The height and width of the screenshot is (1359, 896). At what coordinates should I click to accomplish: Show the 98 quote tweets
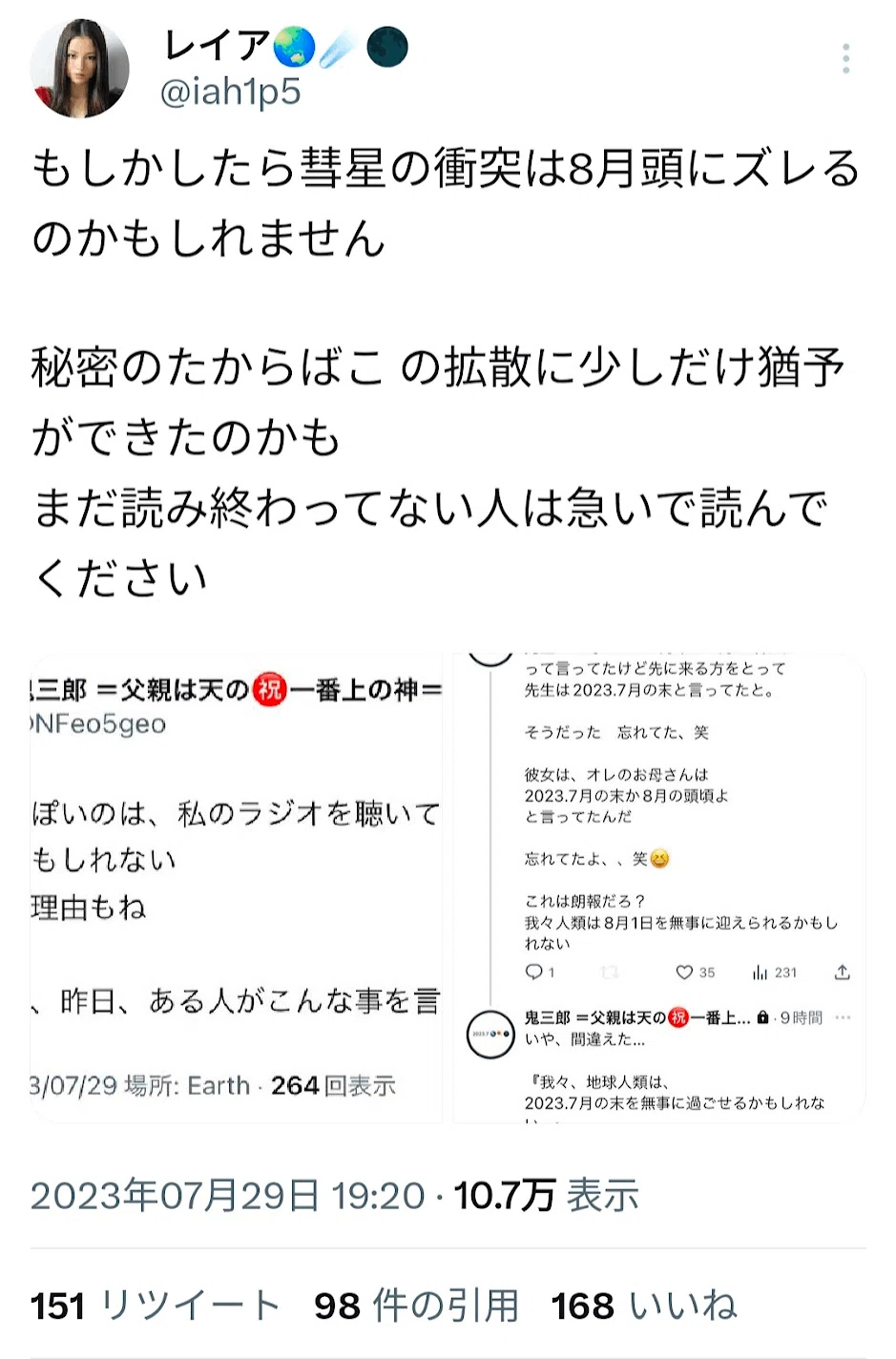click(416, 1306)
